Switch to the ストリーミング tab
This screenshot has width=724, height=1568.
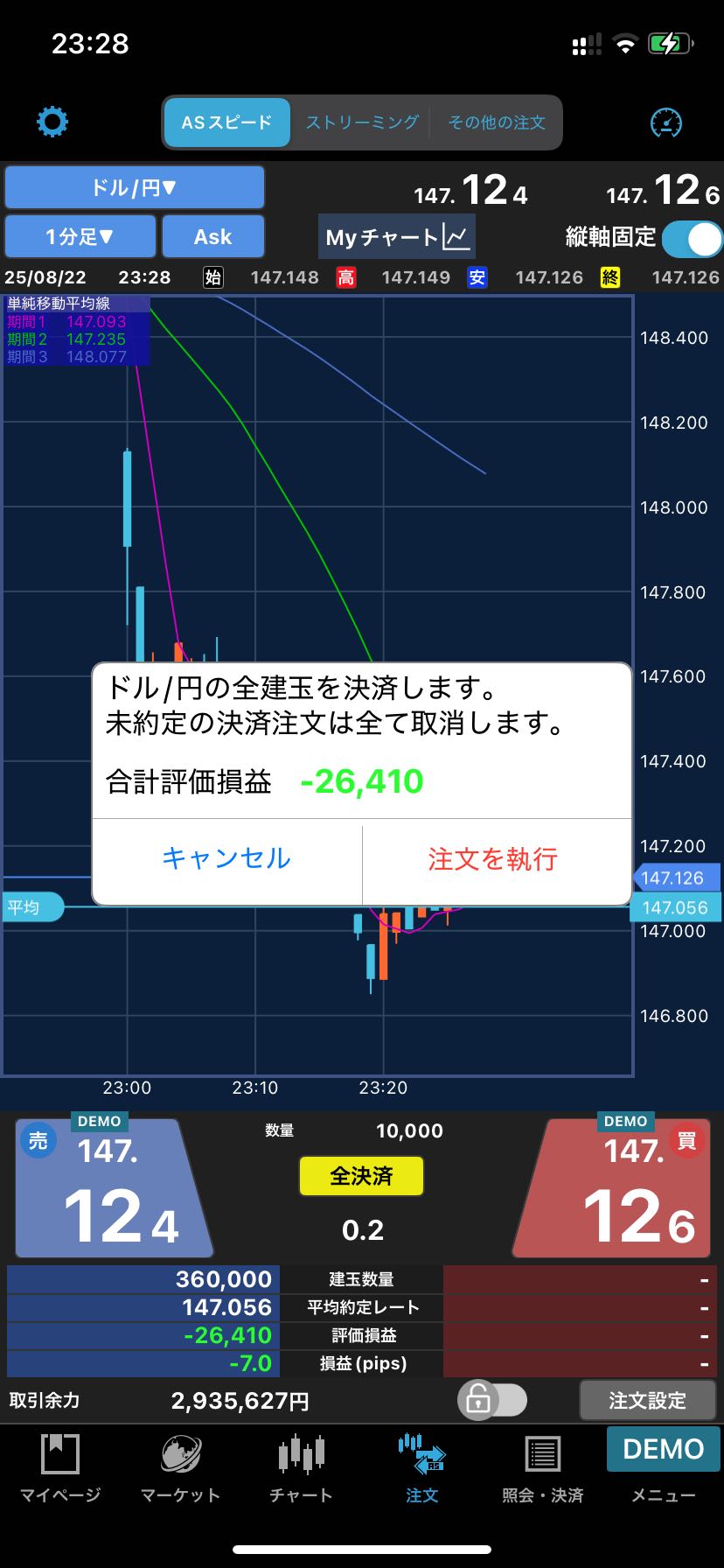pos(361,122)
